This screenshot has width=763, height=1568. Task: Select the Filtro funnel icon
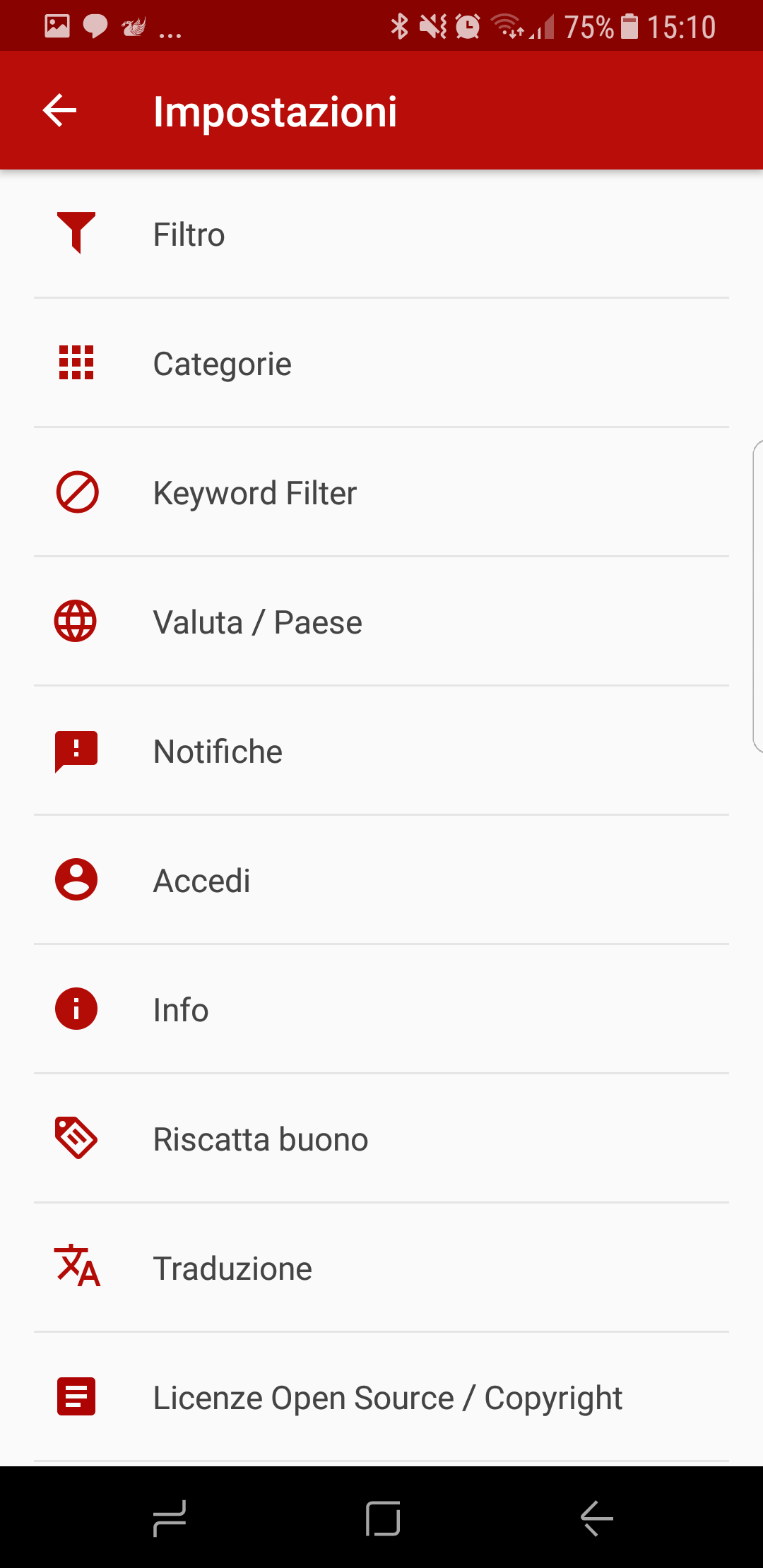76,233
